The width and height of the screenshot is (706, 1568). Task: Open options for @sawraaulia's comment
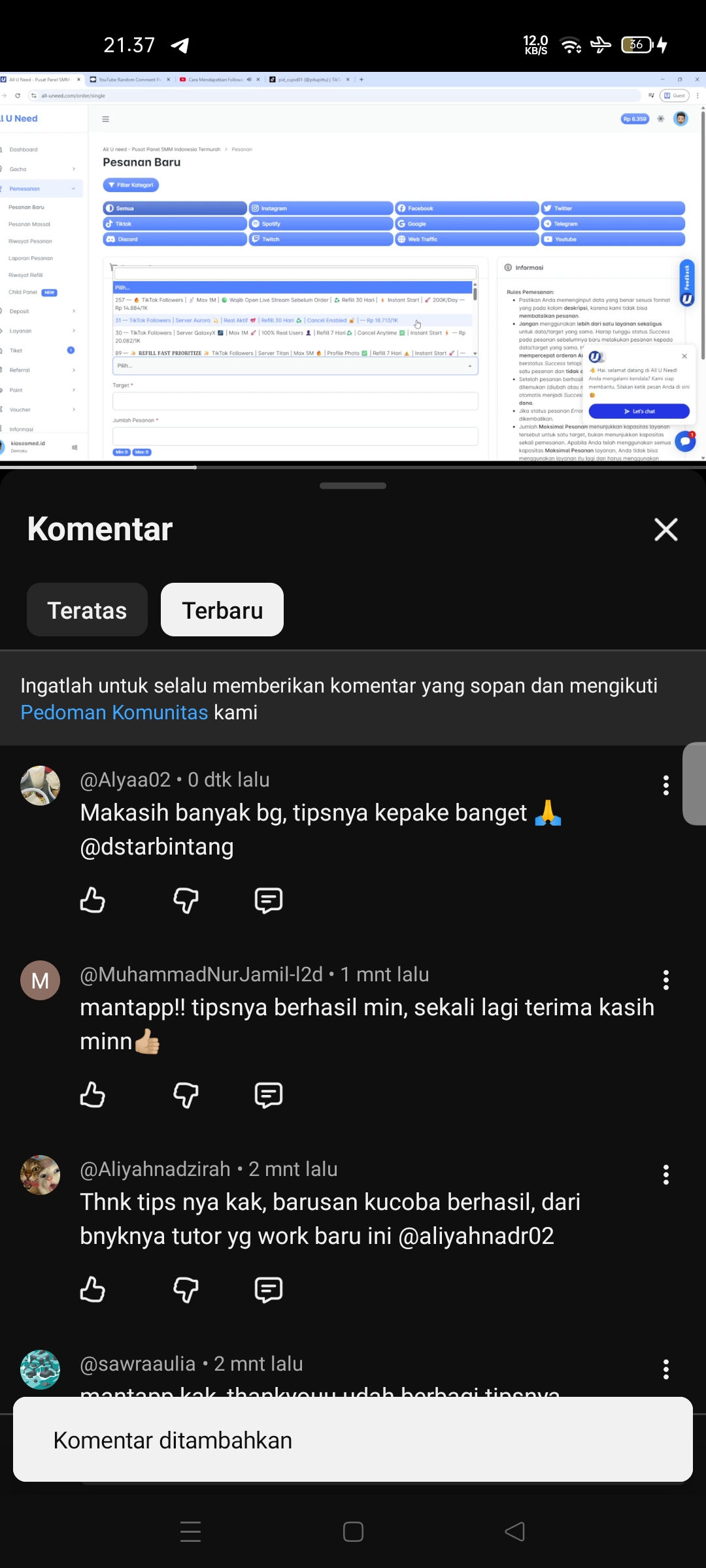click(665, 1369)
